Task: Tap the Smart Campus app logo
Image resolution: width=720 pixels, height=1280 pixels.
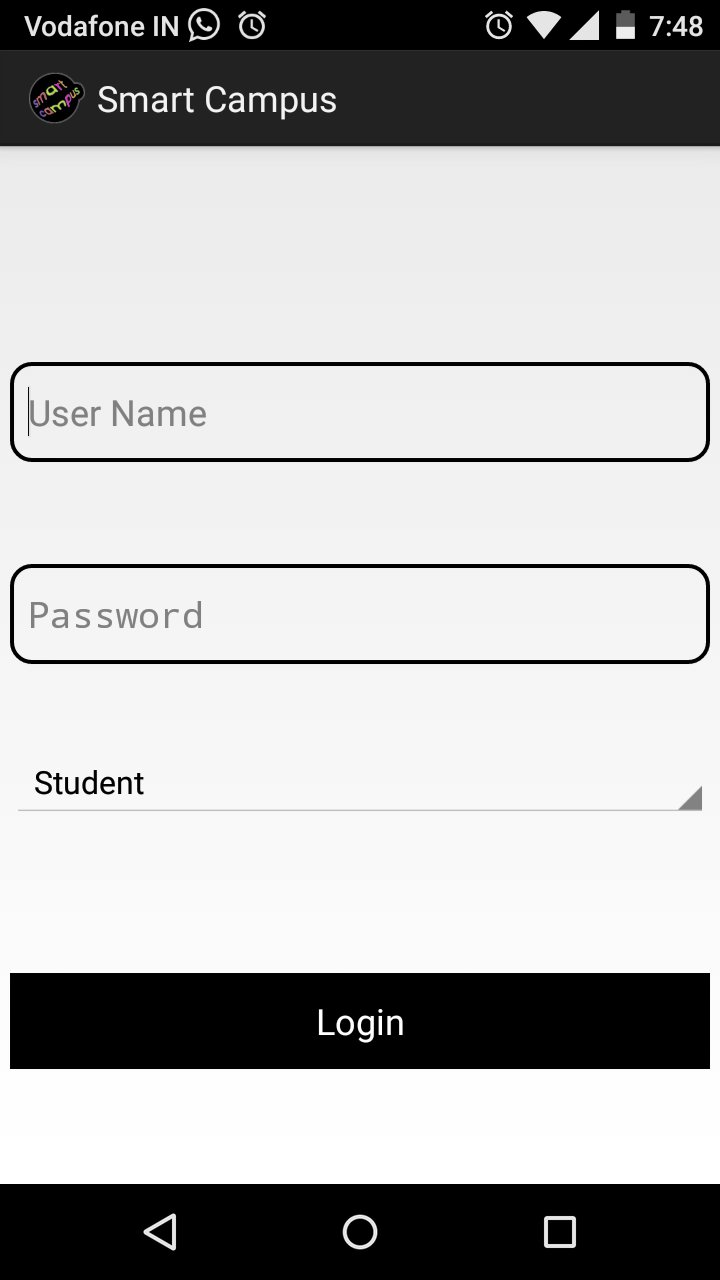Action: click(x=55, y=97)
